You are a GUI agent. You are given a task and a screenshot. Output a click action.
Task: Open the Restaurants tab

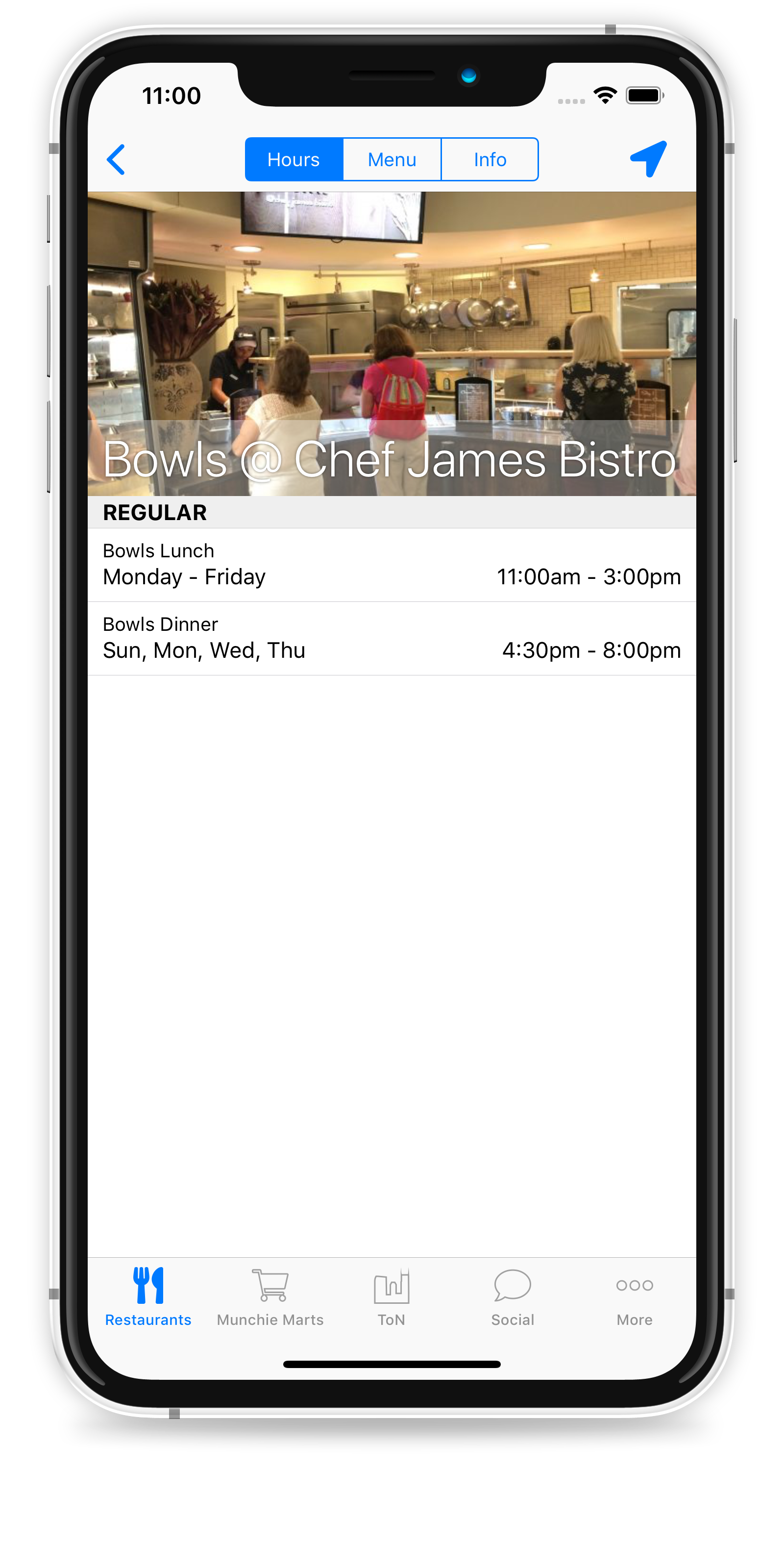[148, 1296]
